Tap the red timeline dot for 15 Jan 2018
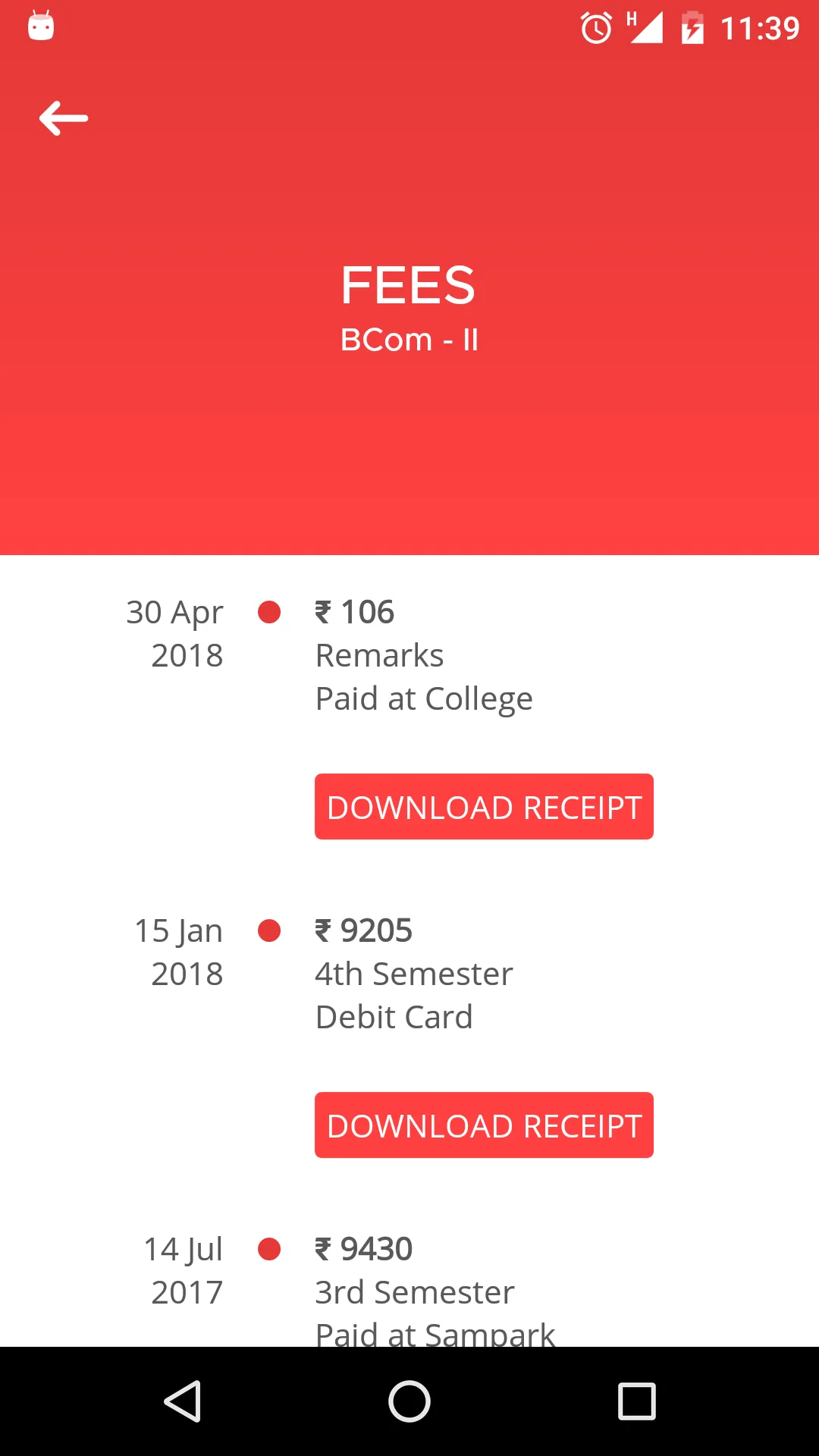This screenshot has width=819, height=1456. click(269, 930)
